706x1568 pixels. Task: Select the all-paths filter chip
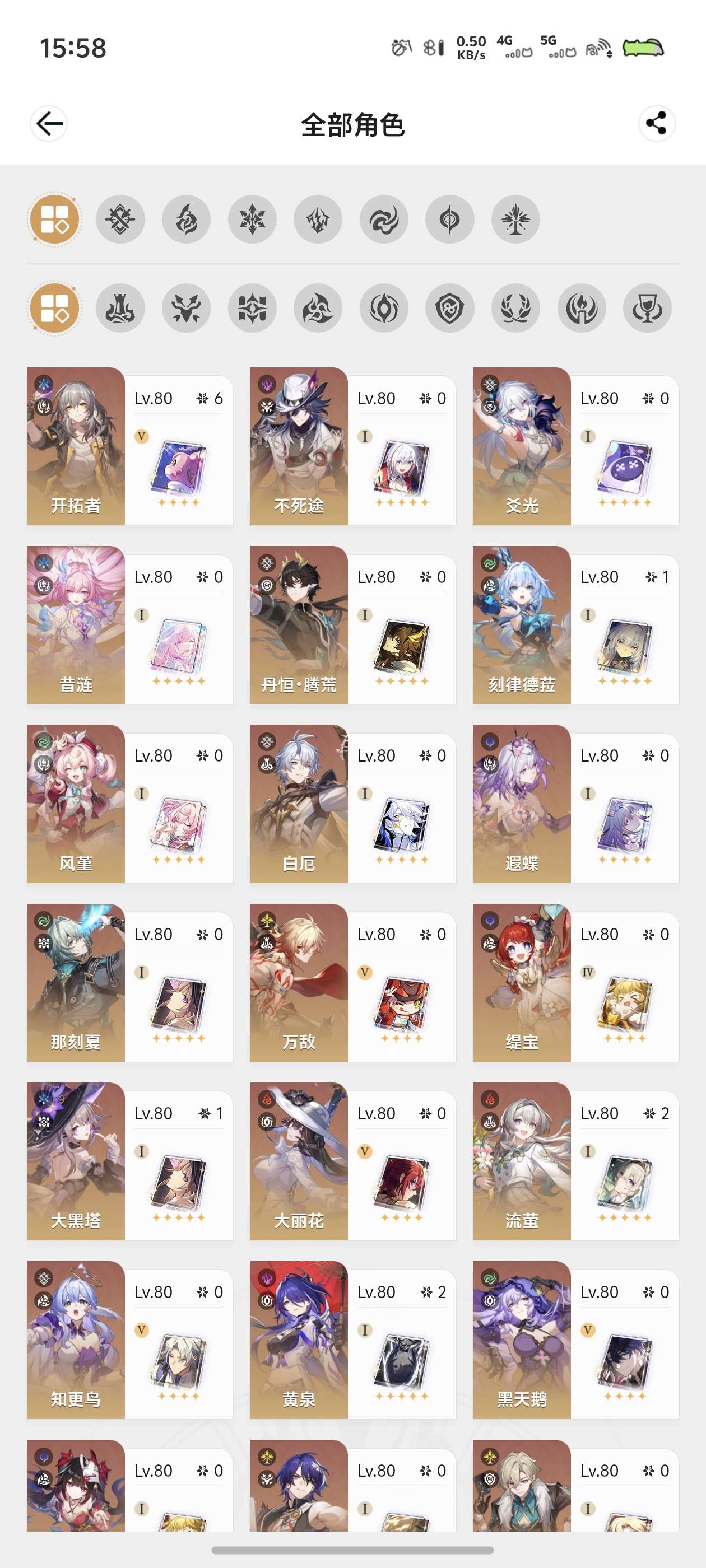[54, 308]
